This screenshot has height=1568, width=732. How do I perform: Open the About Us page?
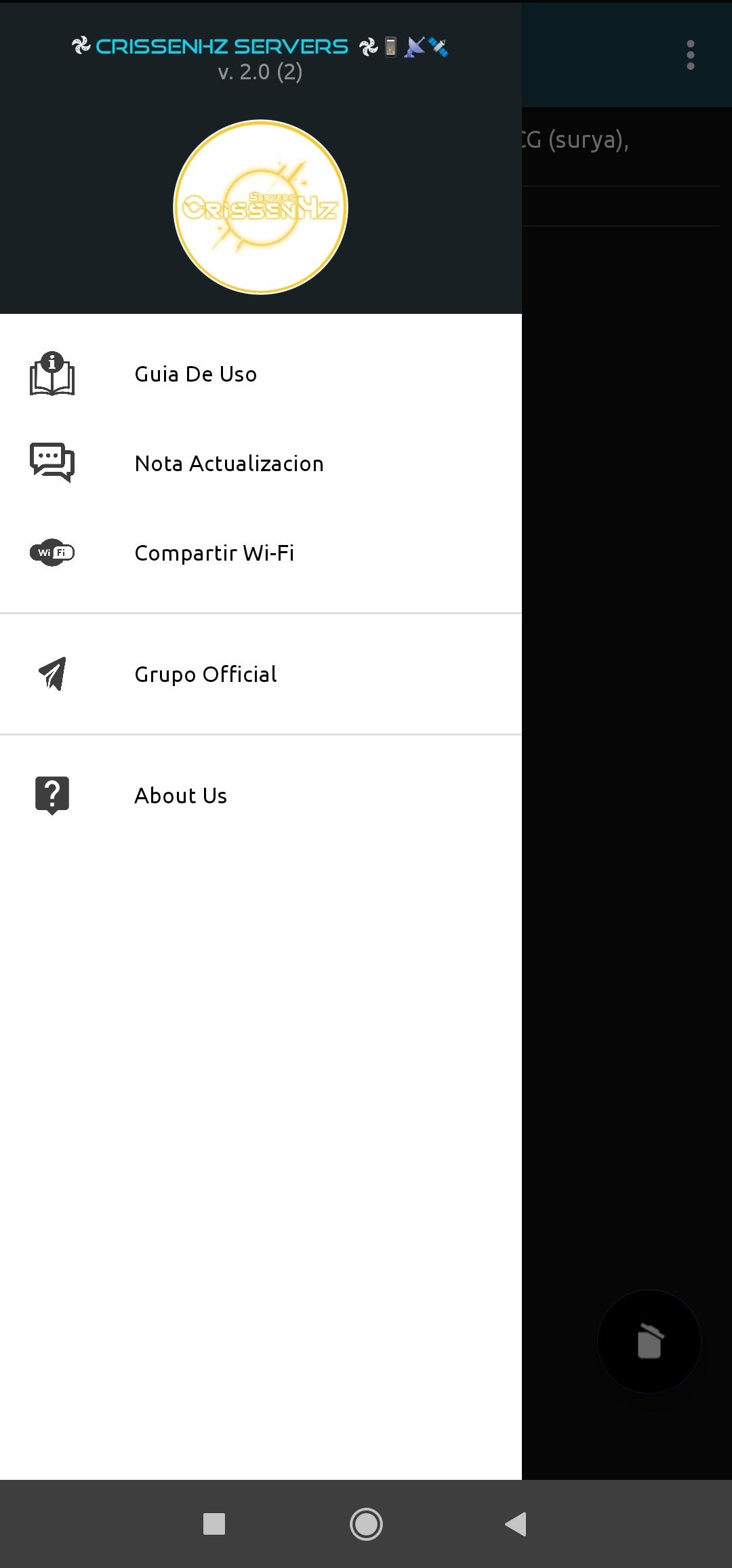[x=261, y=796]
